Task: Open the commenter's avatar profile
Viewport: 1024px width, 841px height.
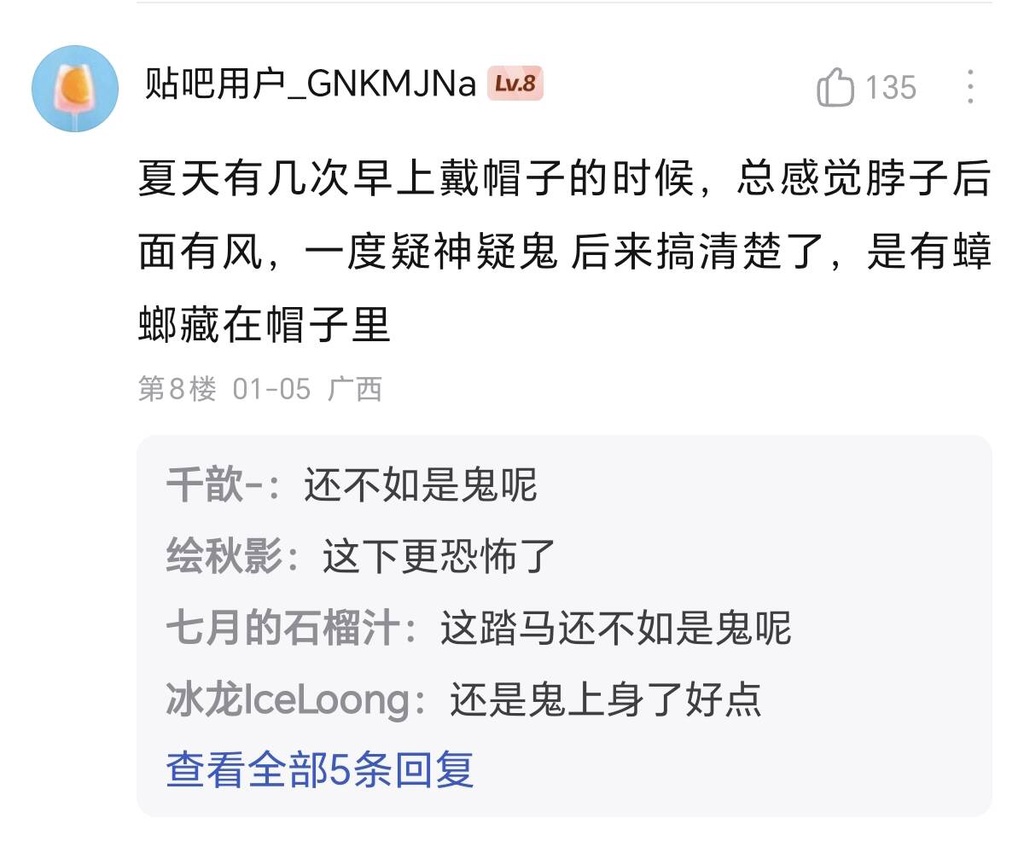Action: pyautogui.click(x=75, y=88)
